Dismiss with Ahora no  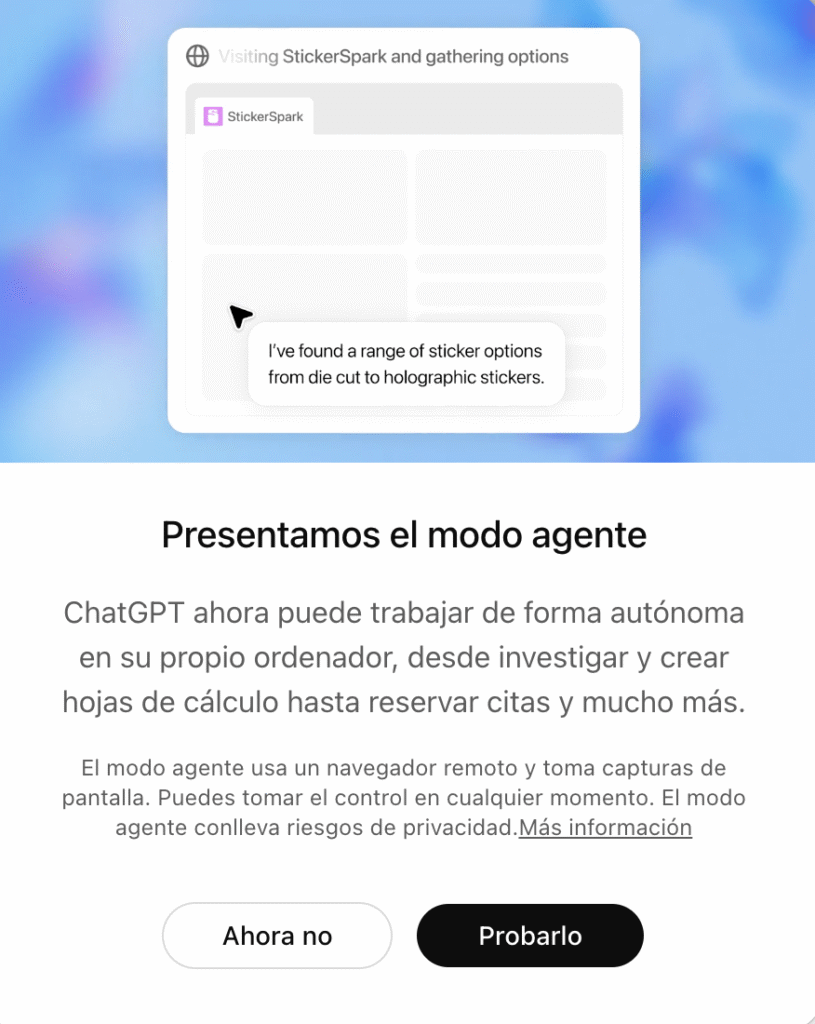click(x=277, y=936)
